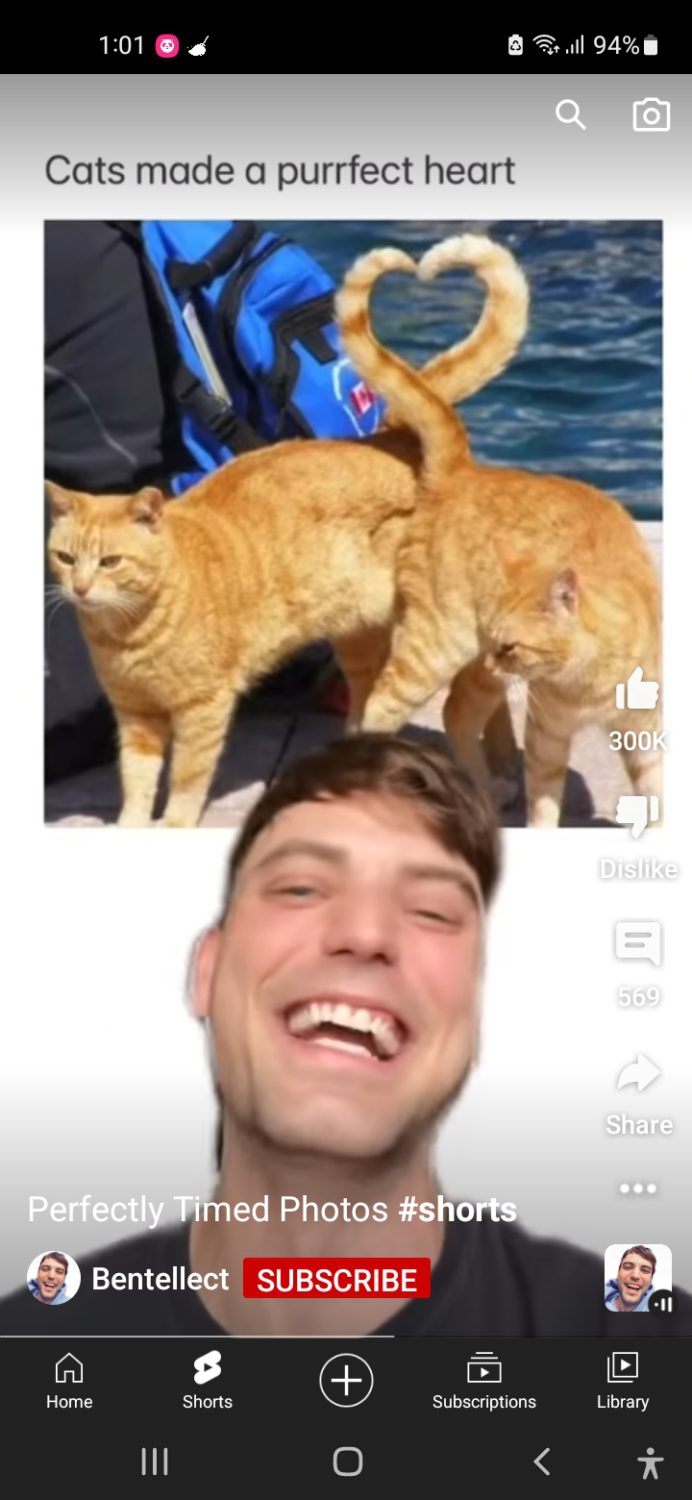
Task: Tap the #shorts hashtag
Action: [457, 1209]
